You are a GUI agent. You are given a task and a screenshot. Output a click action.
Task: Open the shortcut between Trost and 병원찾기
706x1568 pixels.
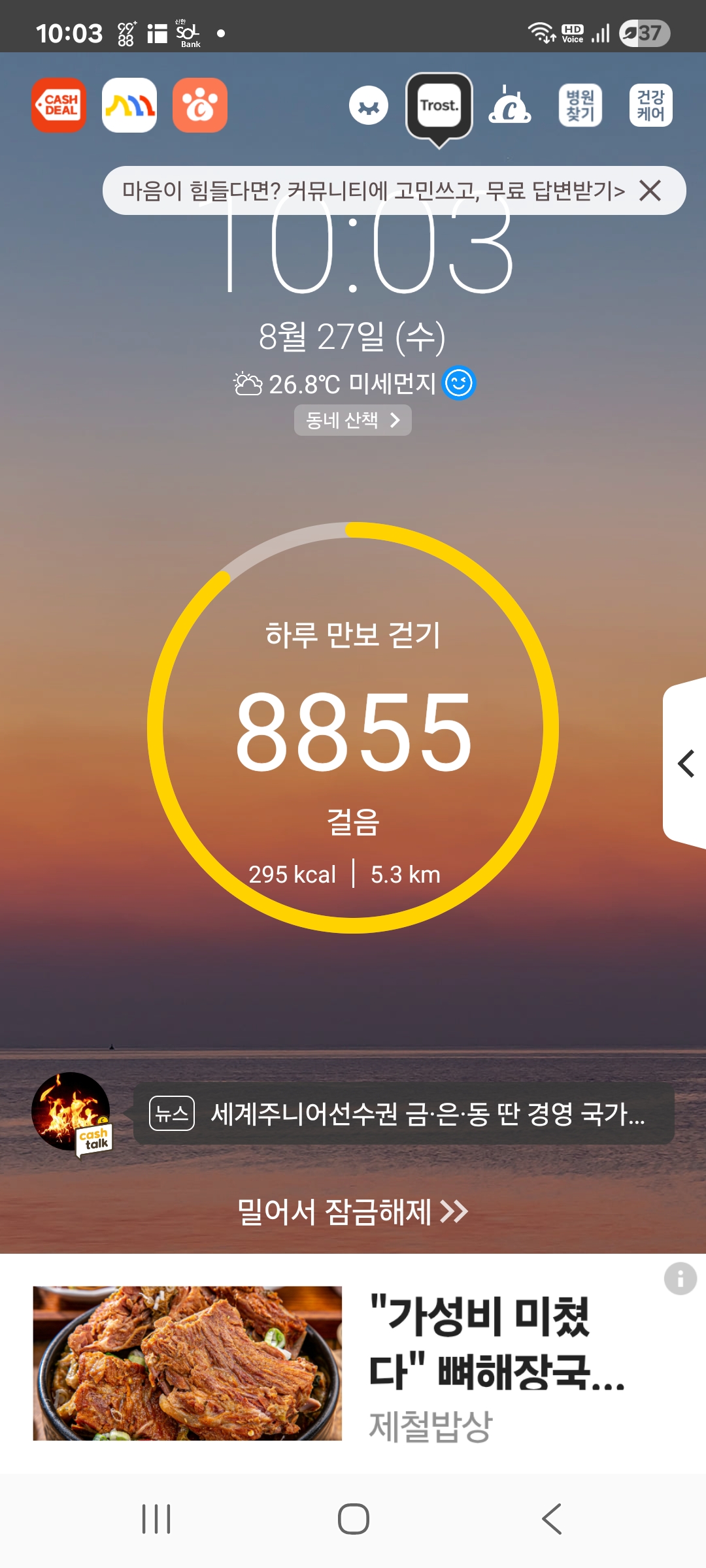tap(510, 106)
